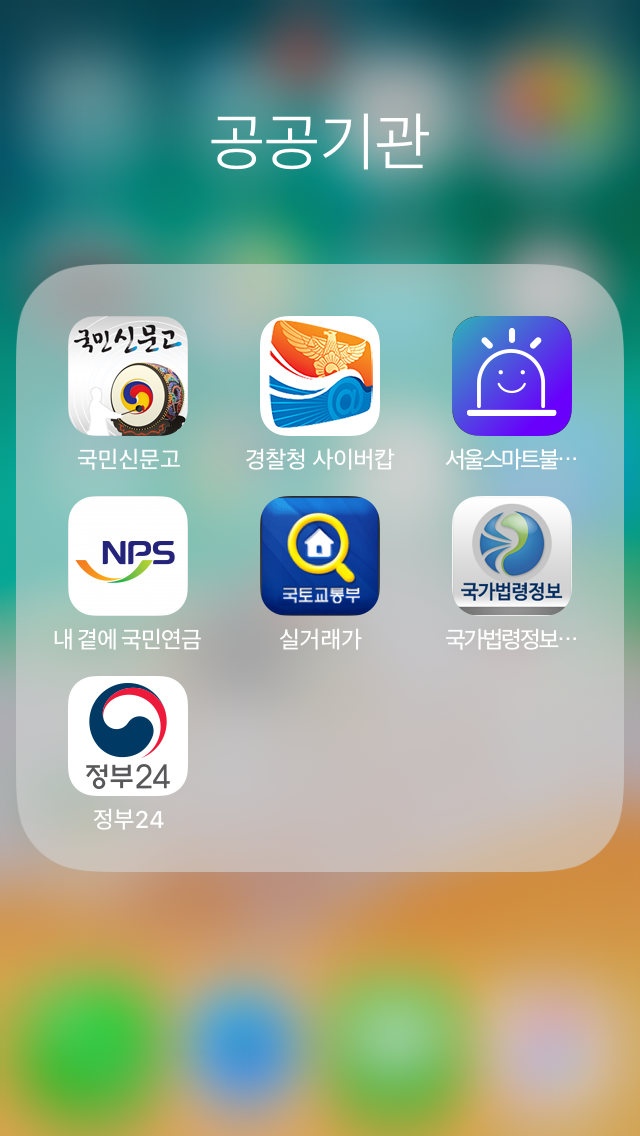Viewport: 640px width, 1136px height.
Task: Open the 정부24 app
Action: coord(128,736)
